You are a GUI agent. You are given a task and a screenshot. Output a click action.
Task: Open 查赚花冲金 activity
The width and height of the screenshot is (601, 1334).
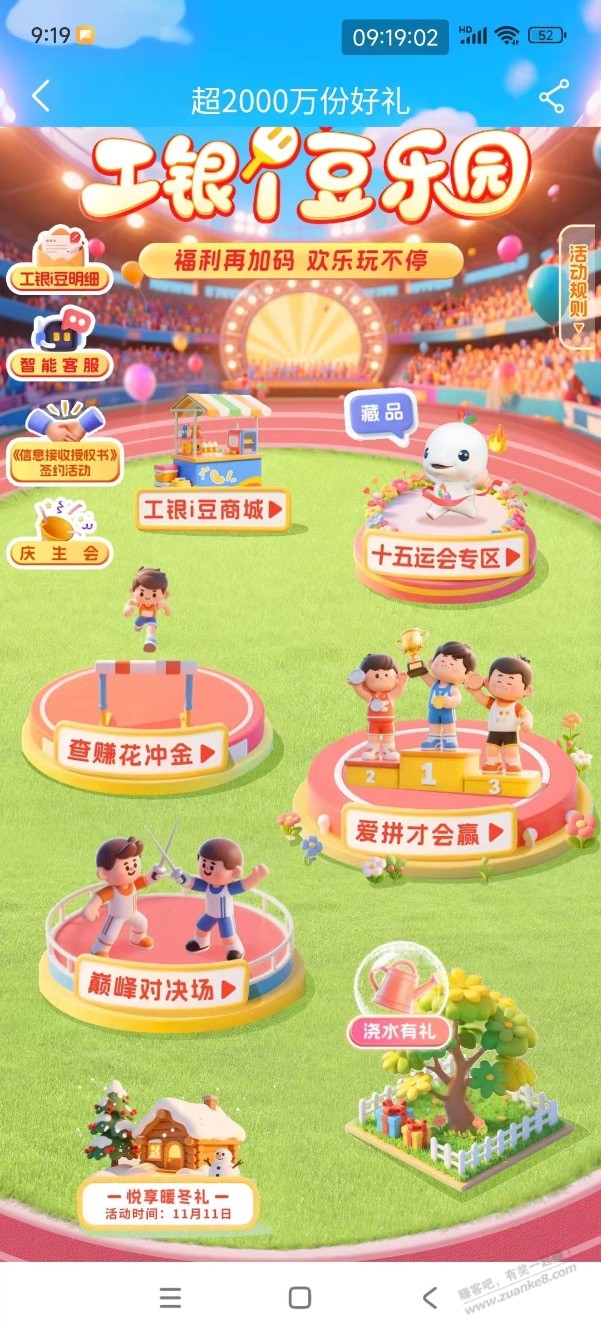(x=141, y=751)
